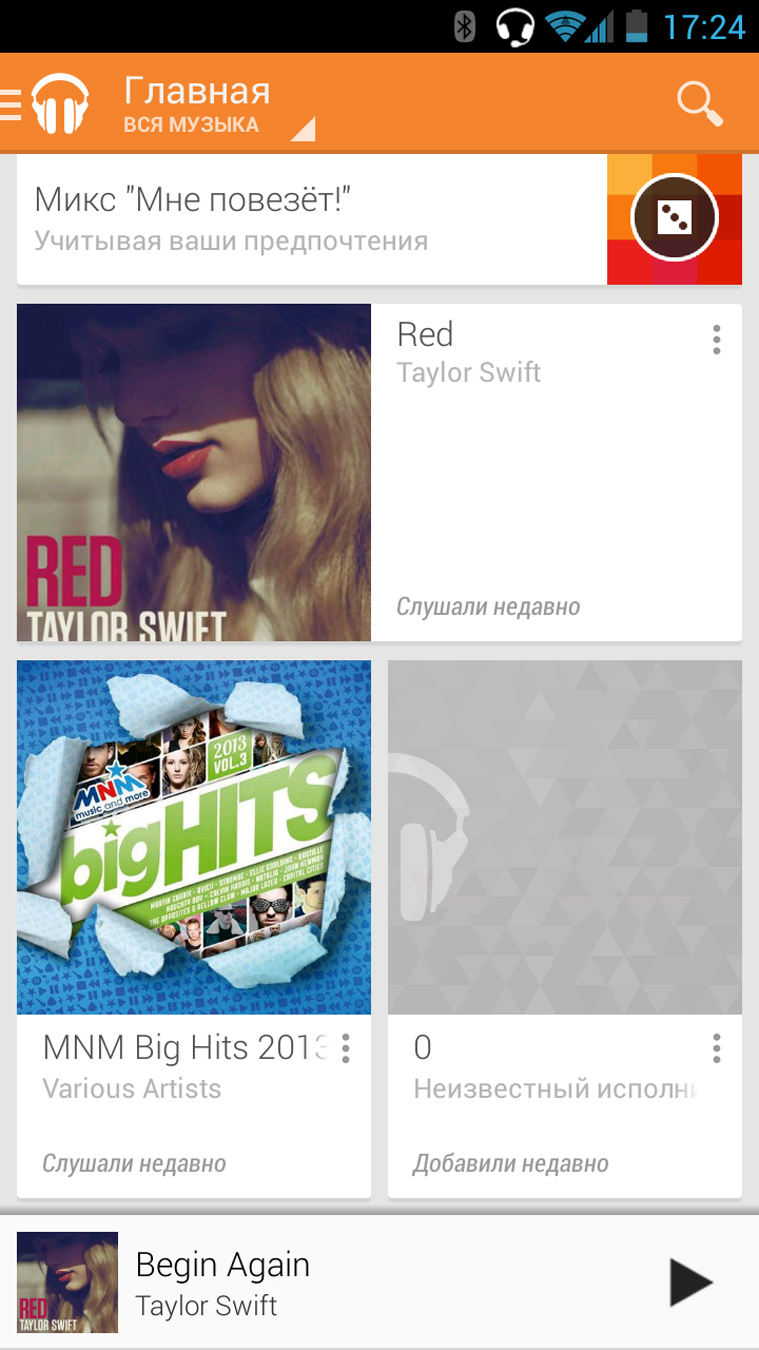Open the MNM Big Hits 2013 album
759x1350 pixels.
(x=194, y=837)
